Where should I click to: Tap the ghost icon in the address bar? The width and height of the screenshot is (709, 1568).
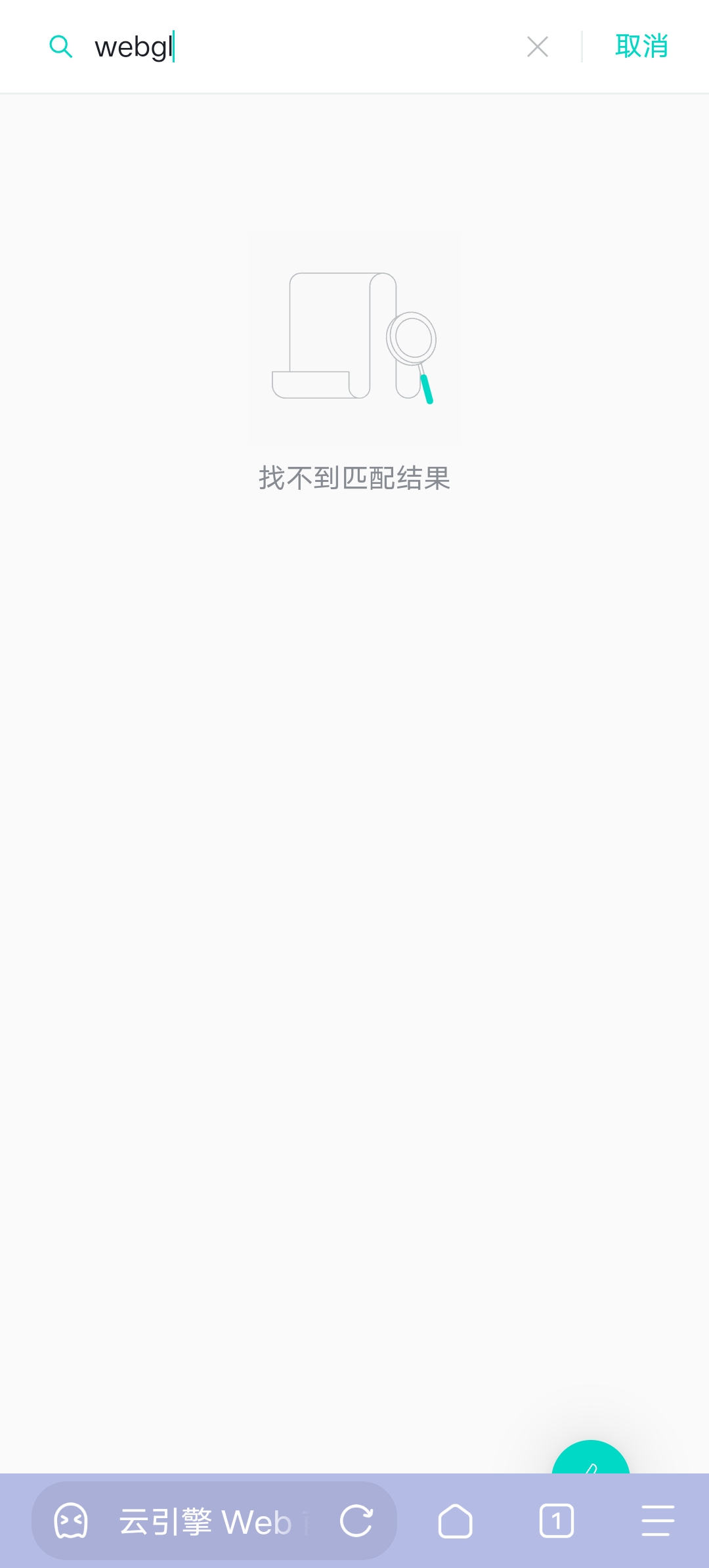[71, 1521]
